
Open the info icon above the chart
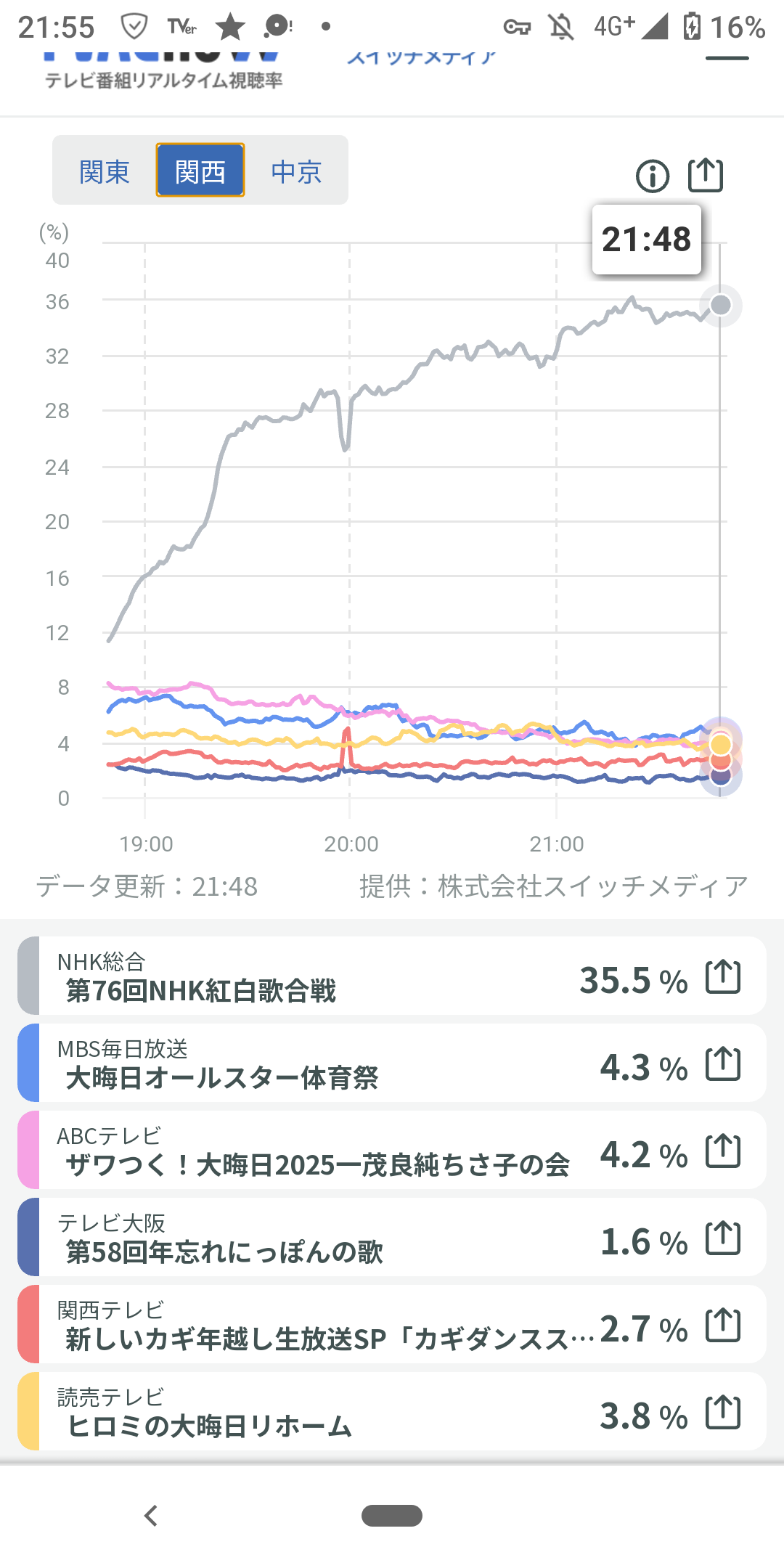pyautogui.click(x=653, y=176)
